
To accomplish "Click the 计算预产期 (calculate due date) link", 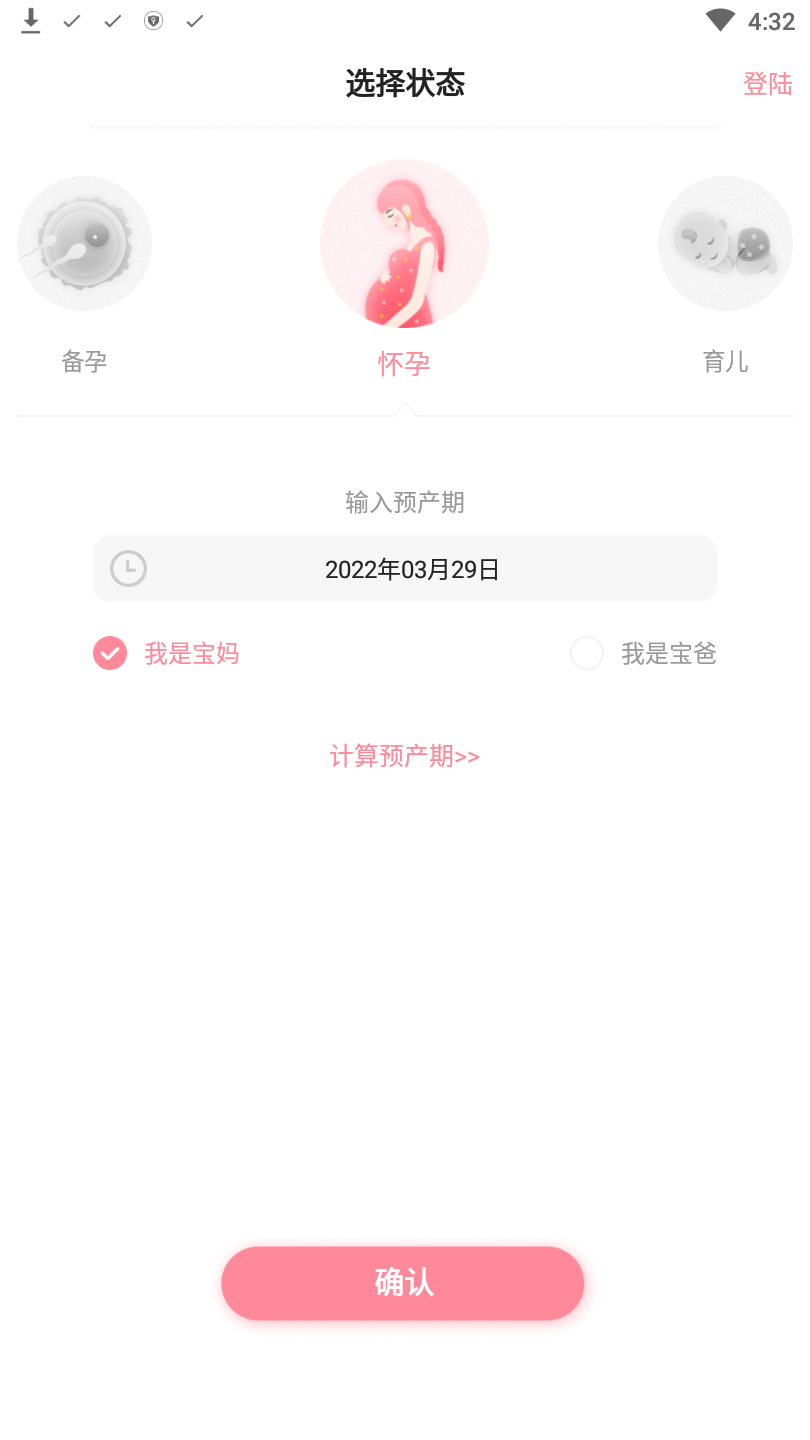I will [404, 757].
